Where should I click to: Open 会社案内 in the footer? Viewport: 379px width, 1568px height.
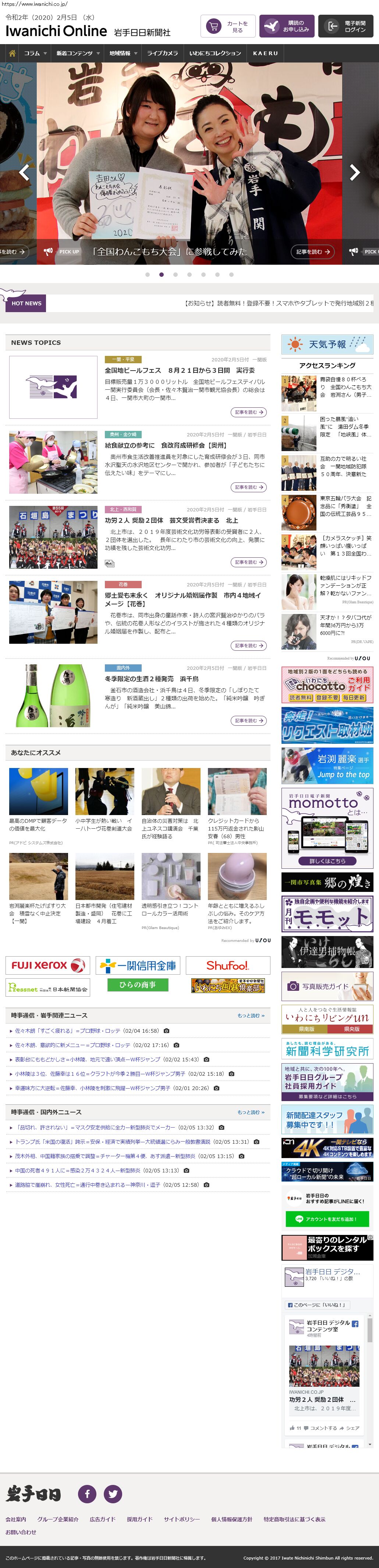16,1519
